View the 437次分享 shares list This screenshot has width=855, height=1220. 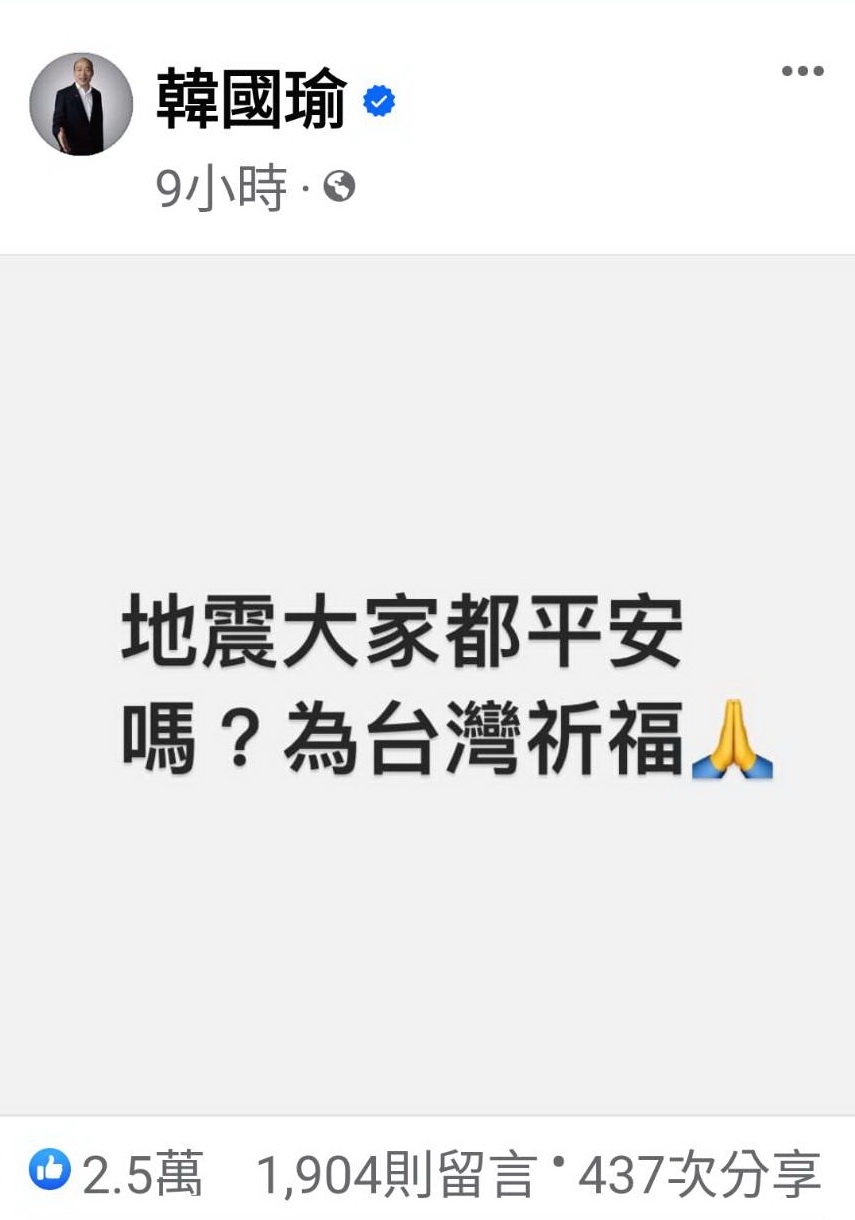click(699, 1174)
